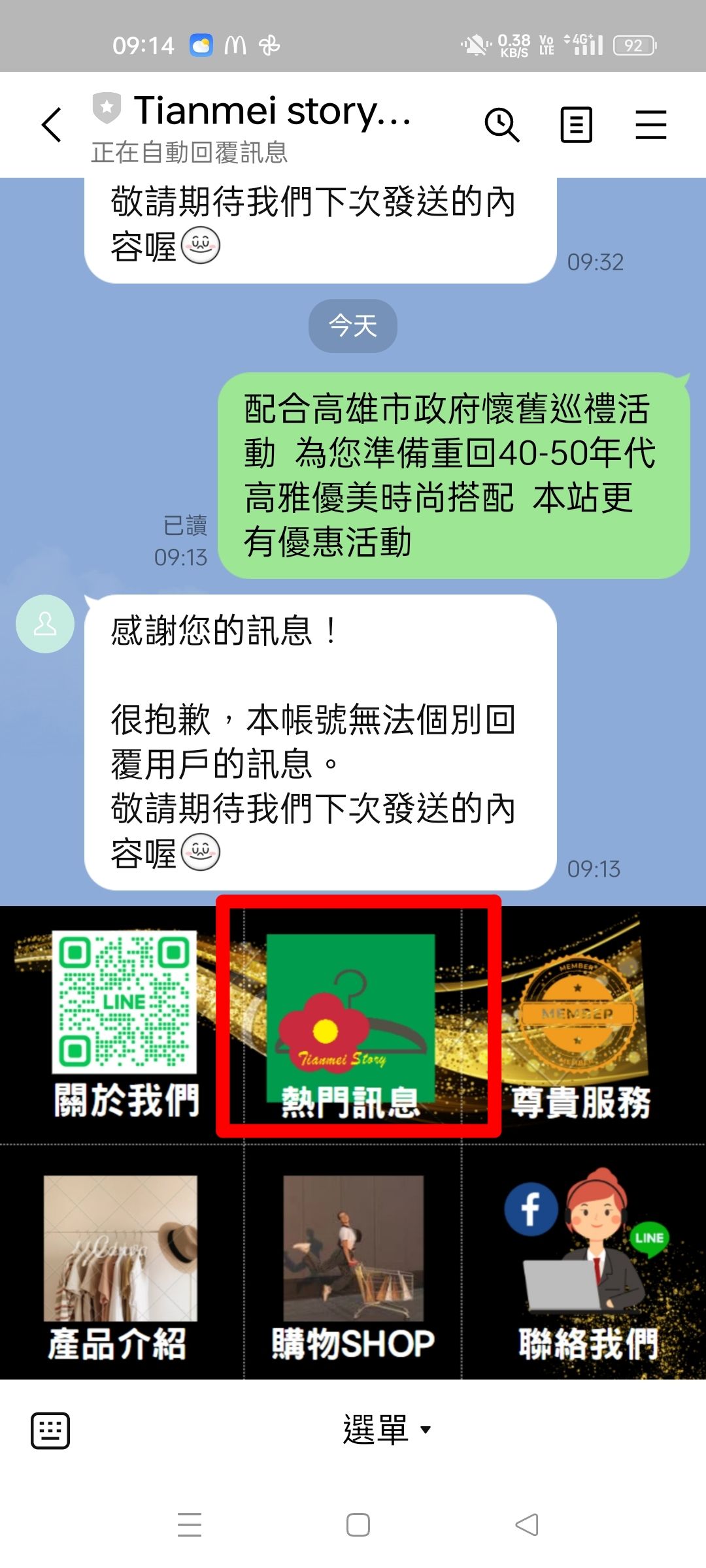Search within this chat

[x=501, y=124]
